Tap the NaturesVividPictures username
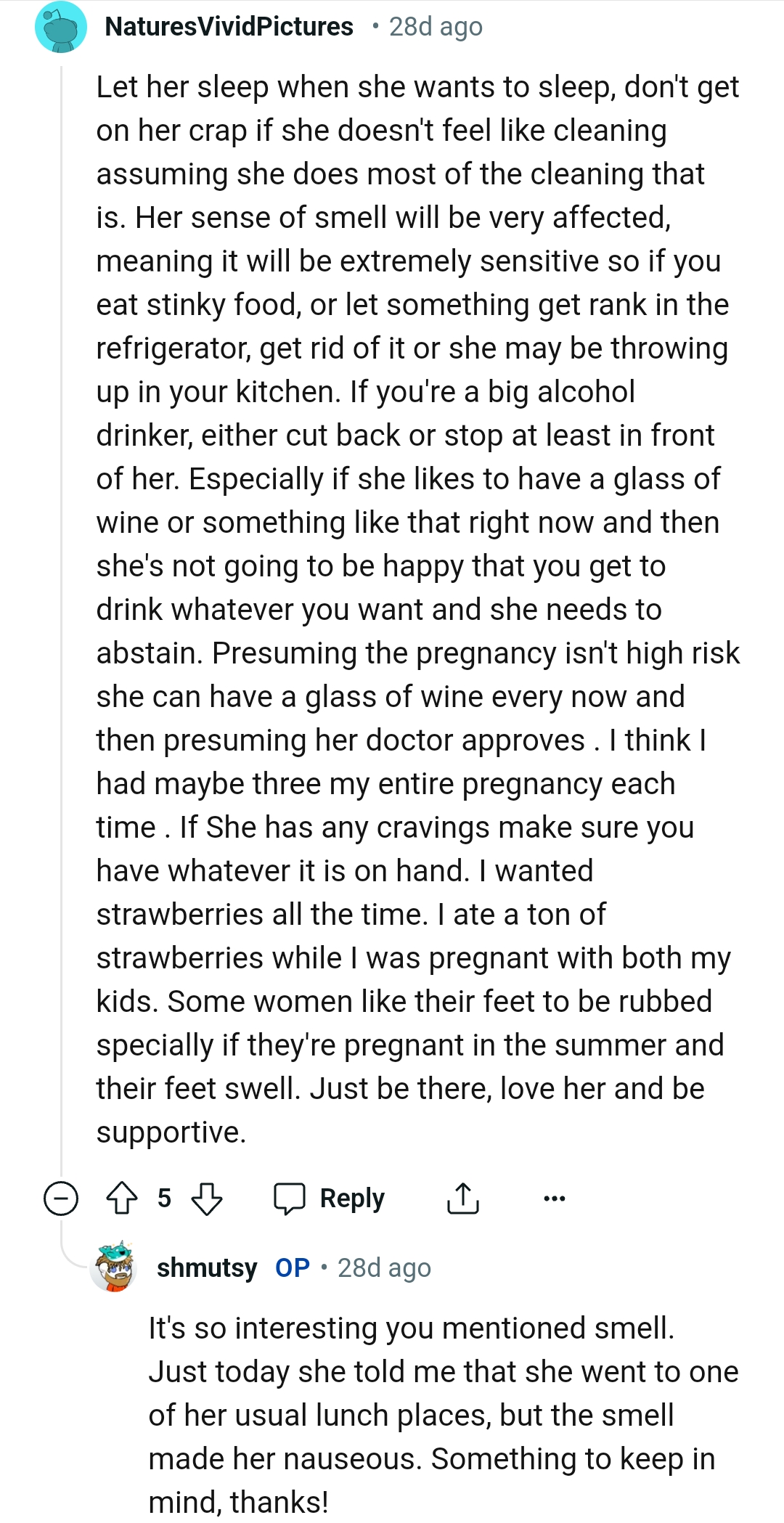 pos(229,27)
